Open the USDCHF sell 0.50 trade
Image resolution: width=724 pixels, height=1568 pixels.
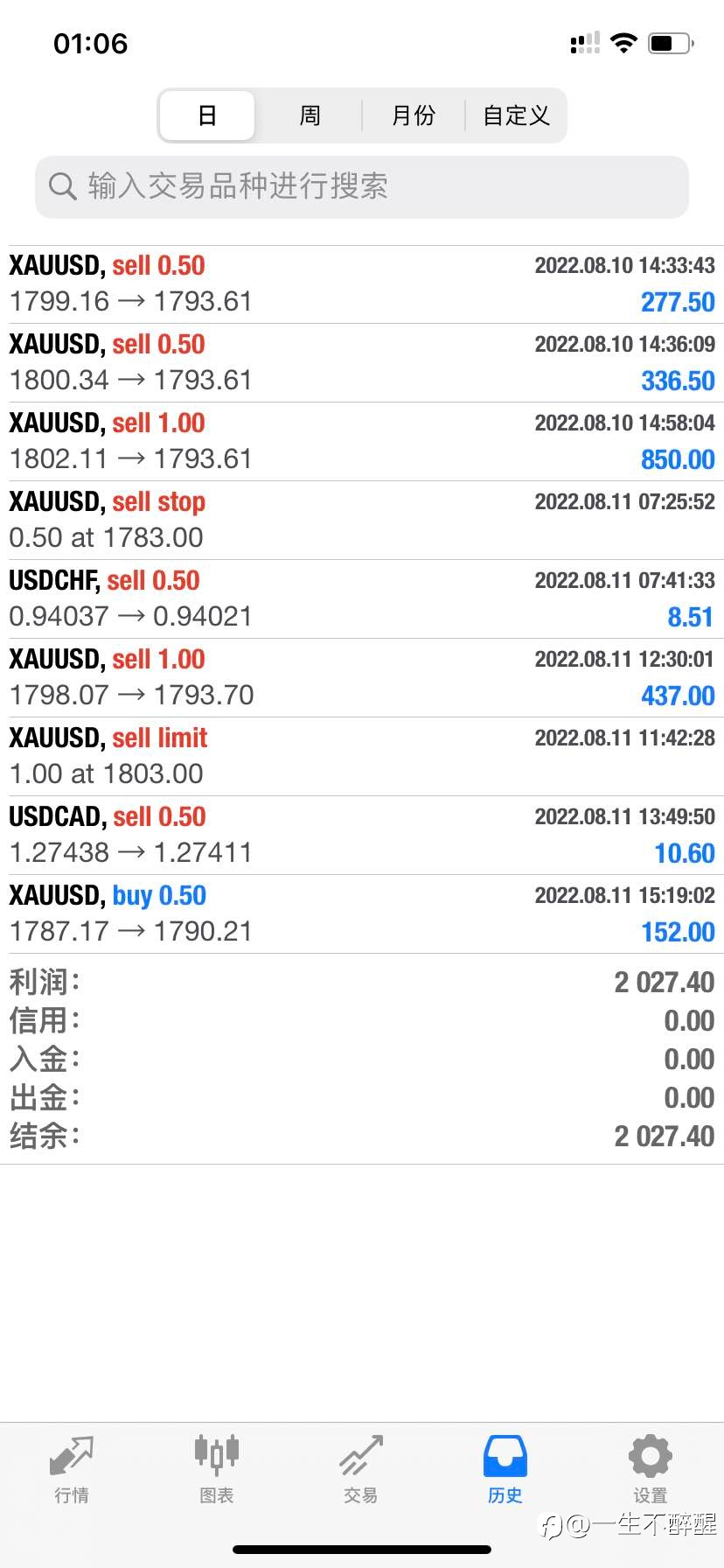362,599
